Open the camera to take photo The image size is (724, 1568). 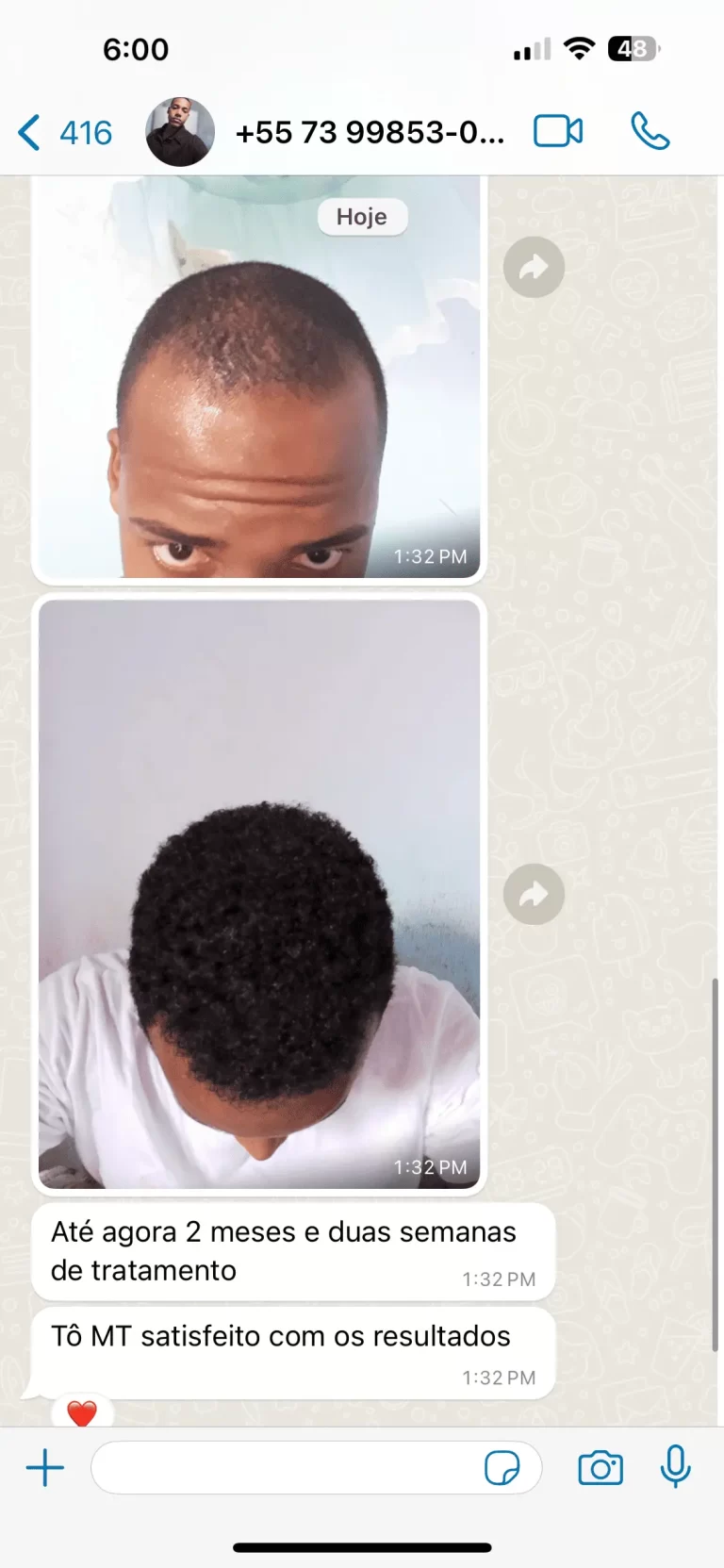[x=601, y=1468]
